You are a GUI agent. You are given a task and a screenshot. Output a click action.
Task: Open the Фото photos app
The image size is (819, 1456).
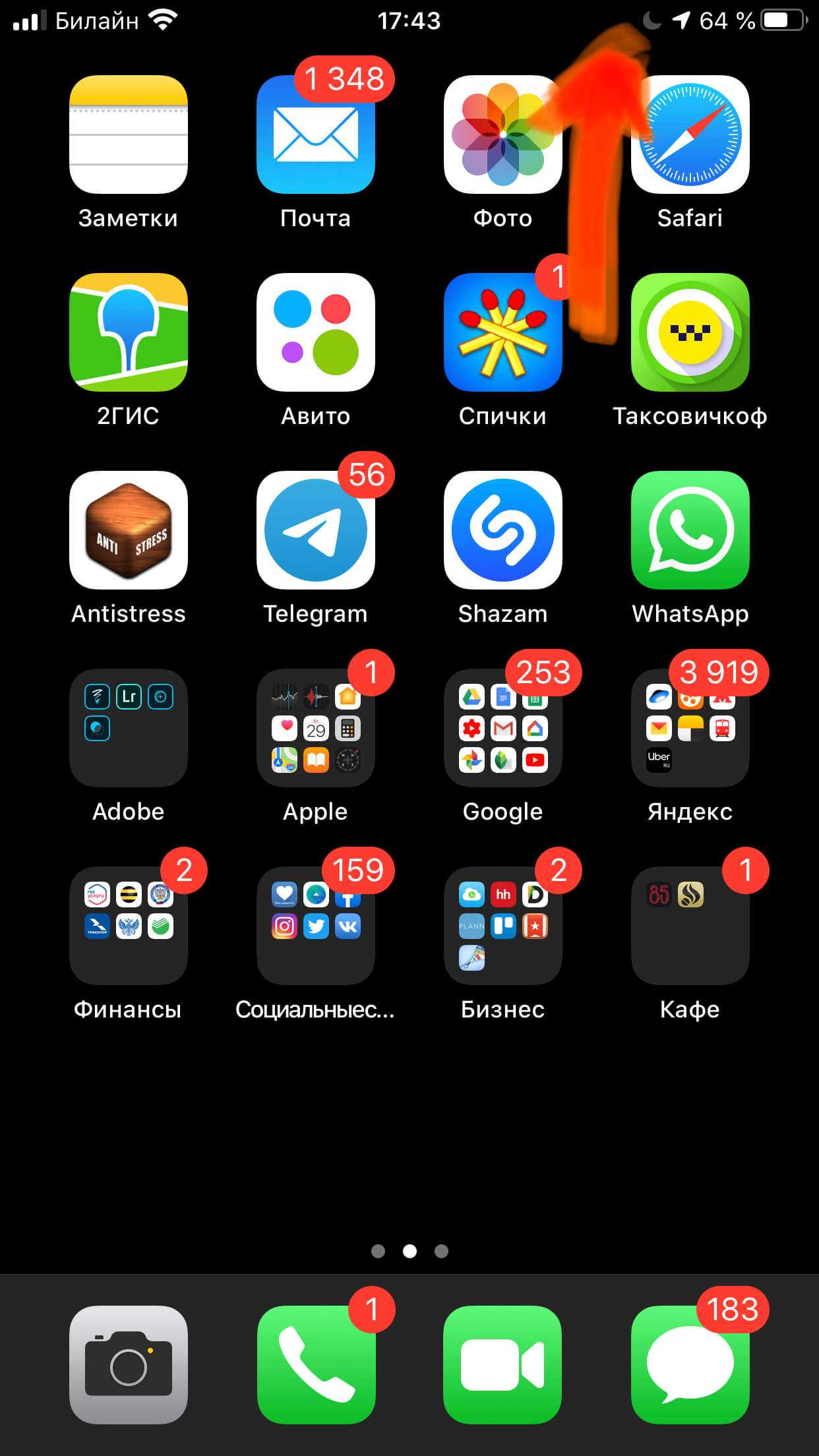pos(502,135)
